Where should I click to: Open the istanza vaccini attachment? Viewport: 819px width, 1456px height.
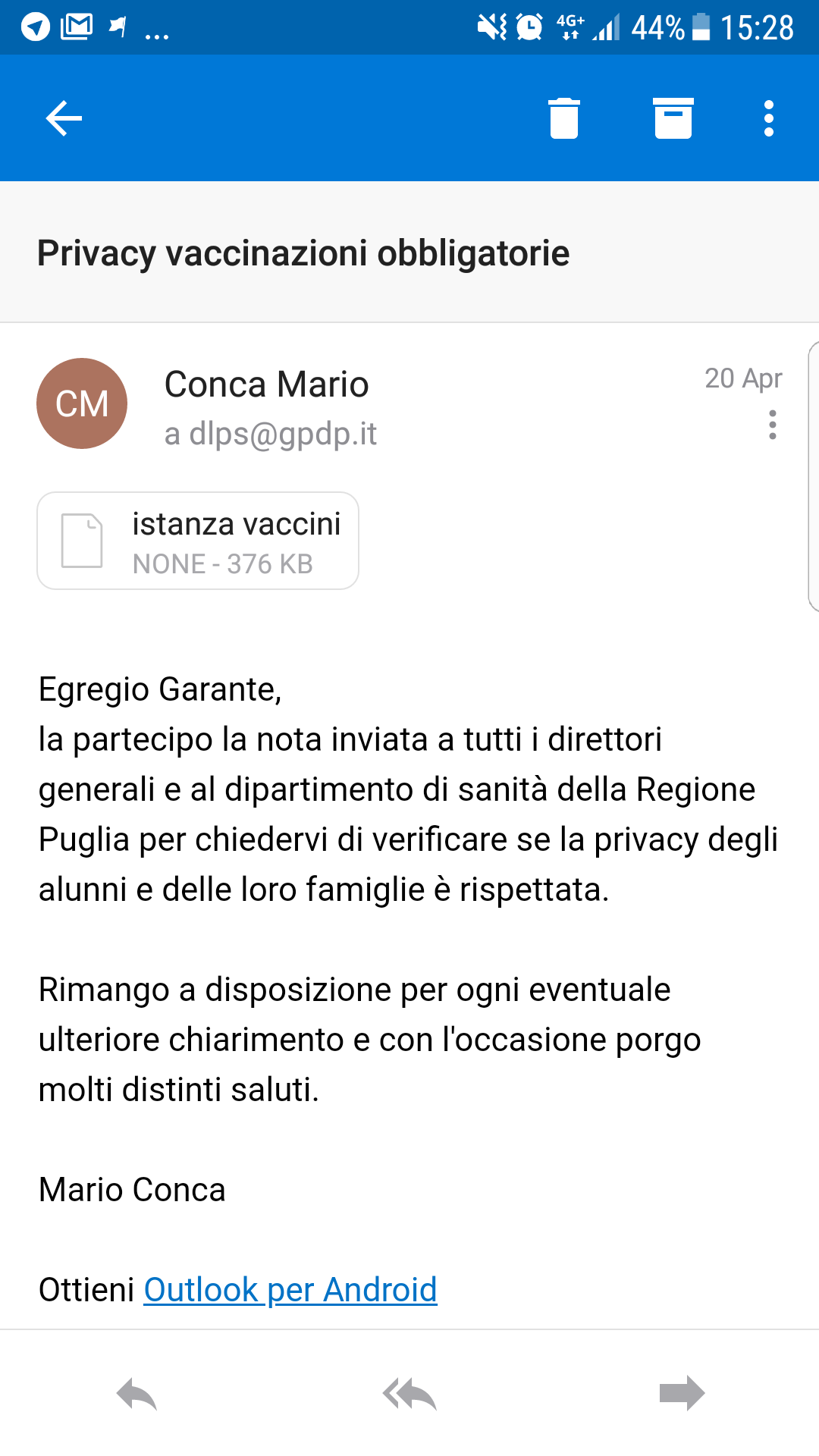click(x=198, y=541)
